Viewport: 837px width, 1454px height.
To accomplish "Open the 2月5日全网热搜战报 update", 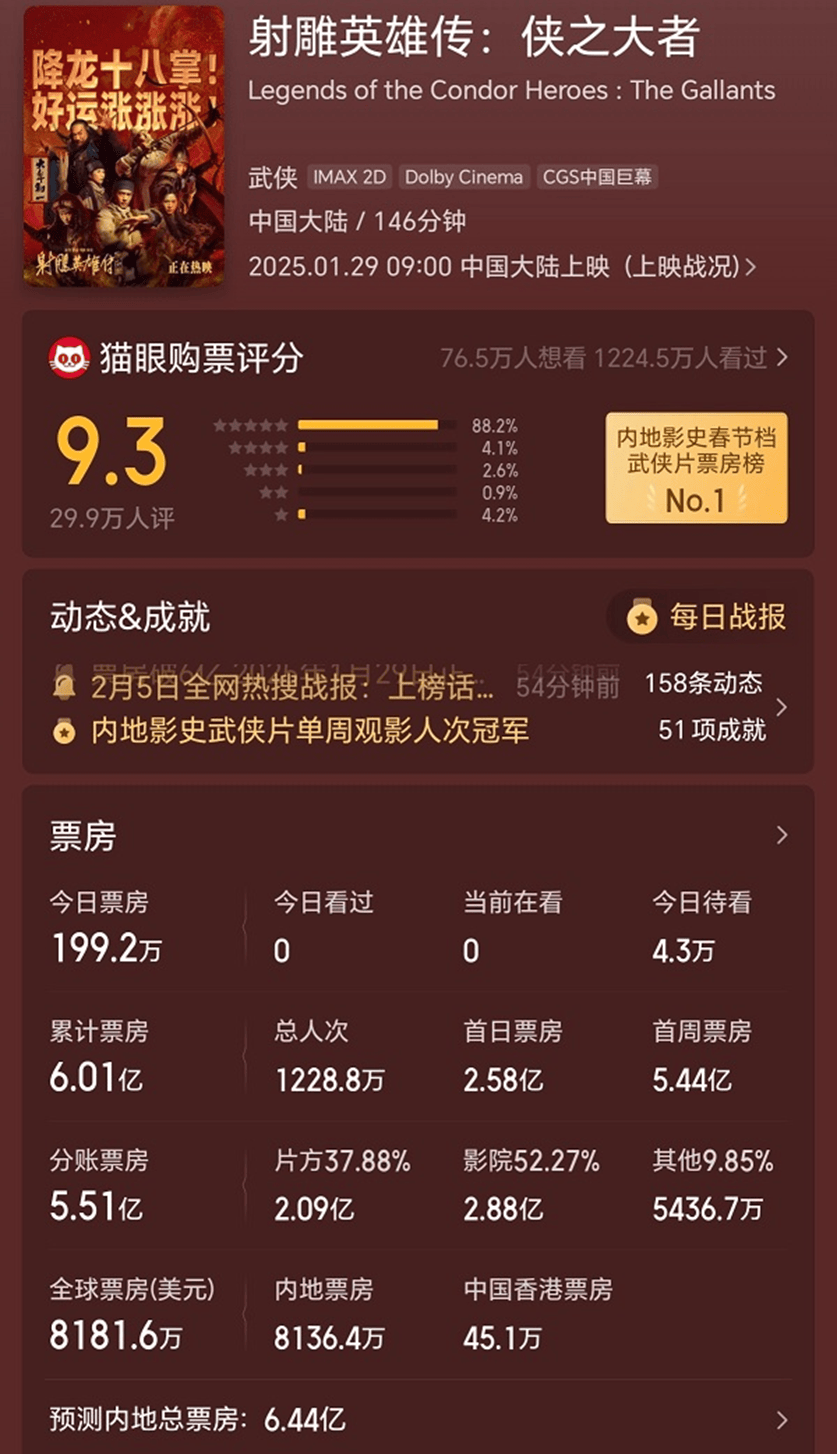I will click(x=292, y=688).
